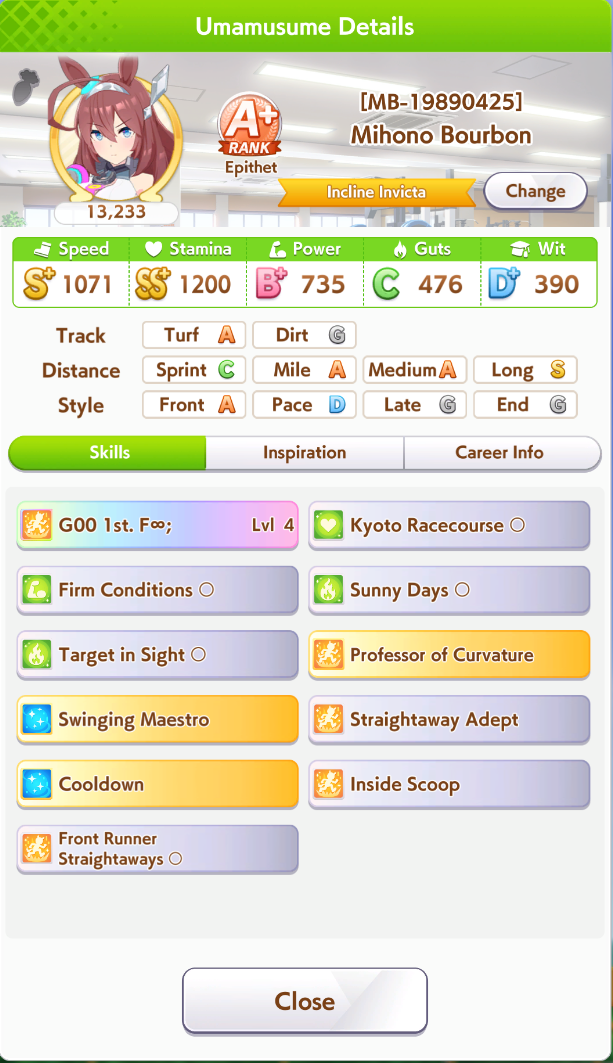
Task: Show details for Sunny Days skill
Action: (449, 590)
